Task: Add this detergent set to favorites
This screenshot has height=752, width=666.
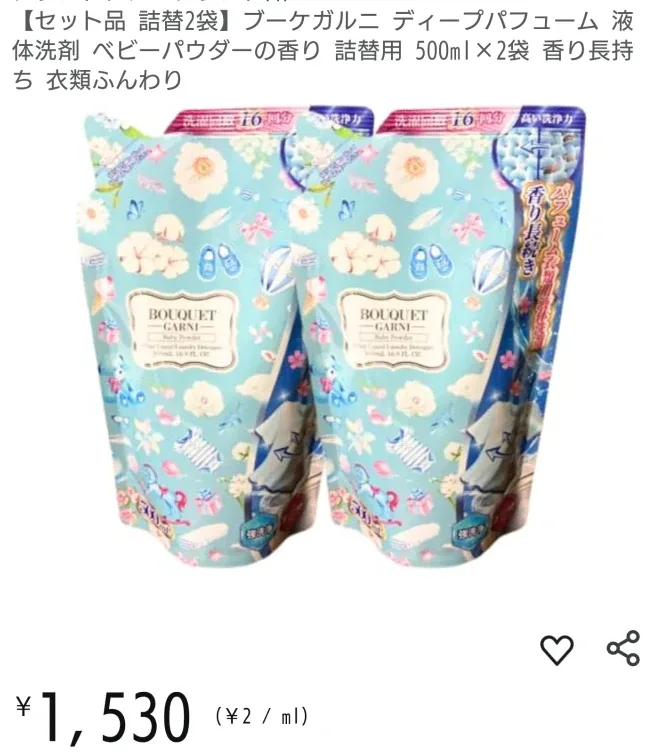Action: point(557,650)
